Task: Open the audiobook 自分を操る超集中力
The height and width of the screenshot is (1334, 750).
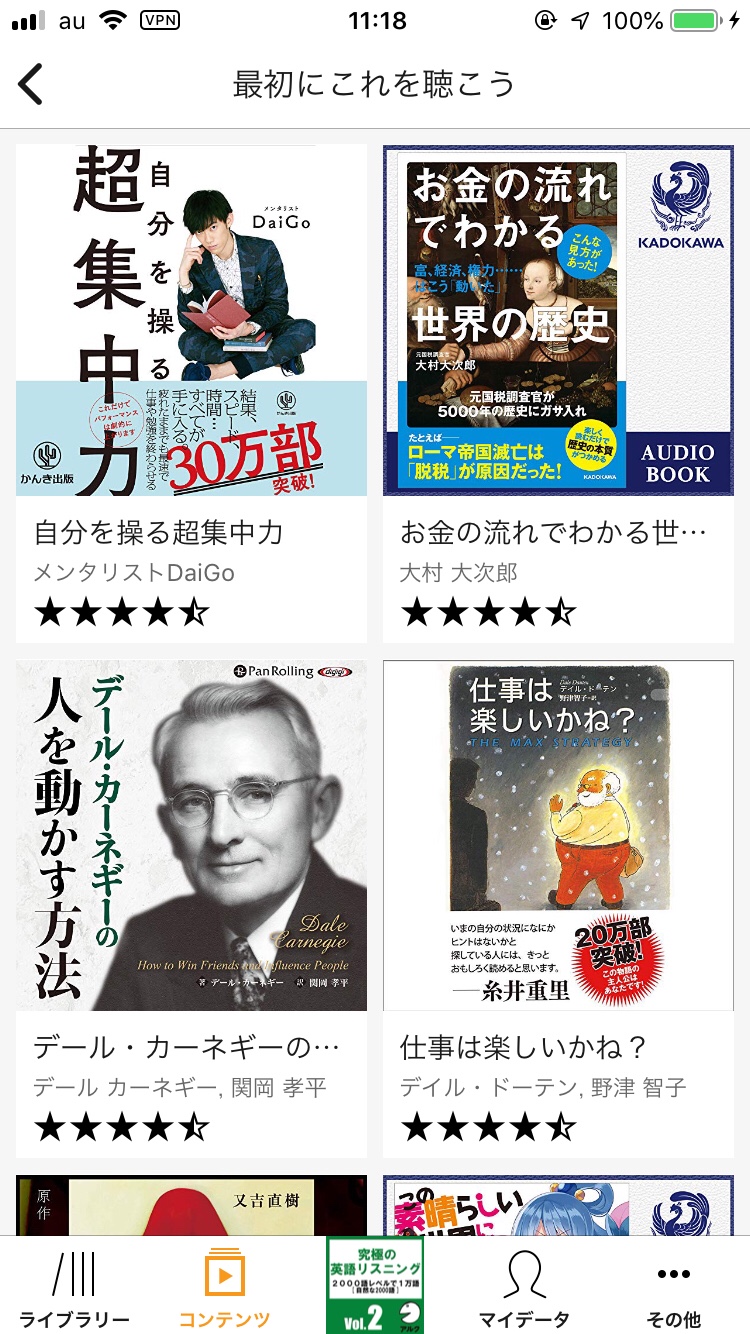Action: 191,394
